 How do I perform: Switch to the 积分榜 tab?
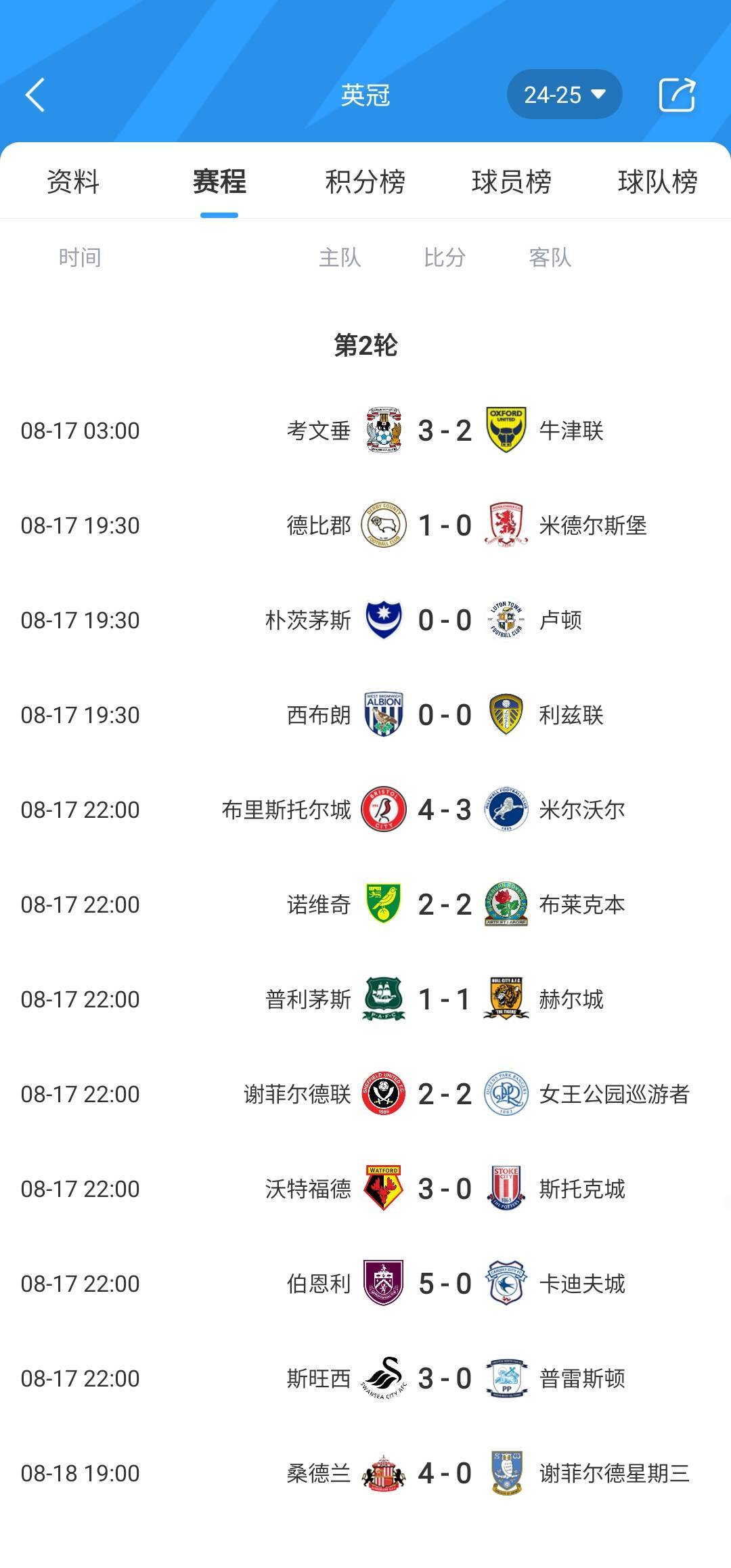(365, 181)
